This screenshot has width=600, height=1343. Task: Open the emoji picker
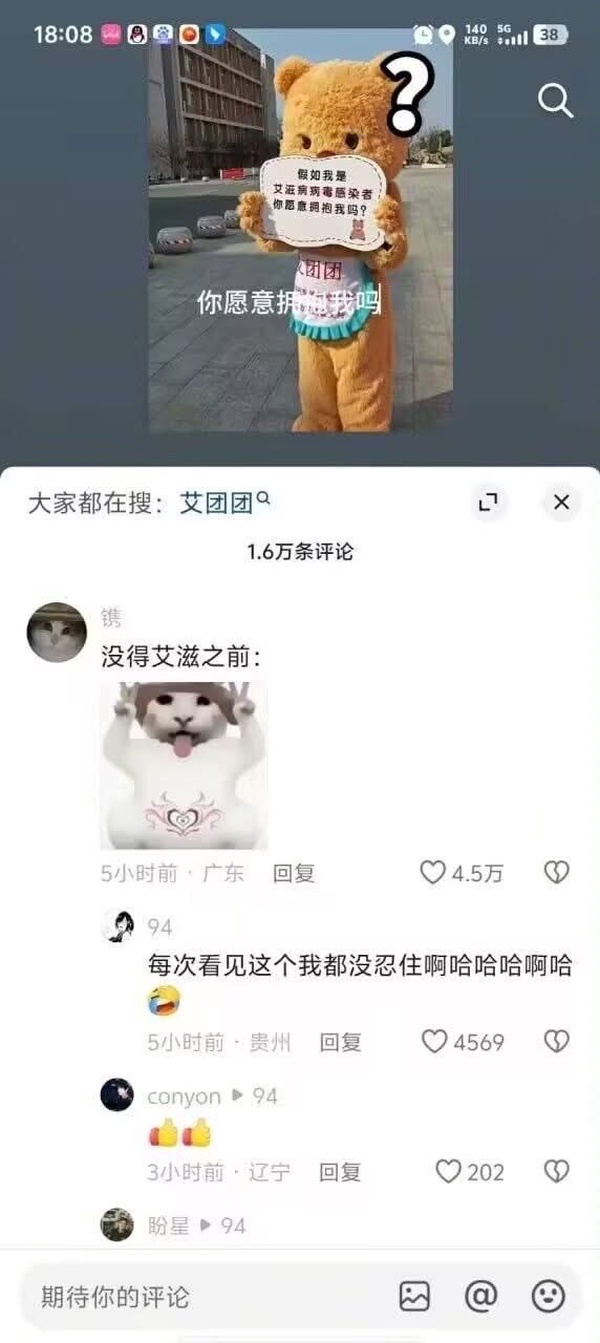tap(548, 1297)
